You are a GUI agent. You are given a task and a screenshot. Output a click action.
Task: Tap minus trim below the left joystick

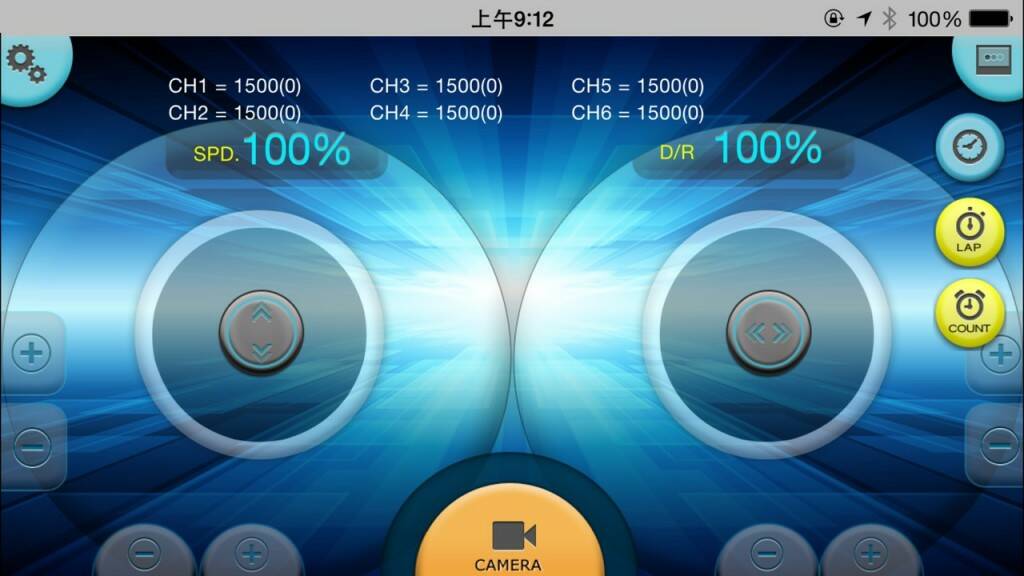(x=145, y=553)
